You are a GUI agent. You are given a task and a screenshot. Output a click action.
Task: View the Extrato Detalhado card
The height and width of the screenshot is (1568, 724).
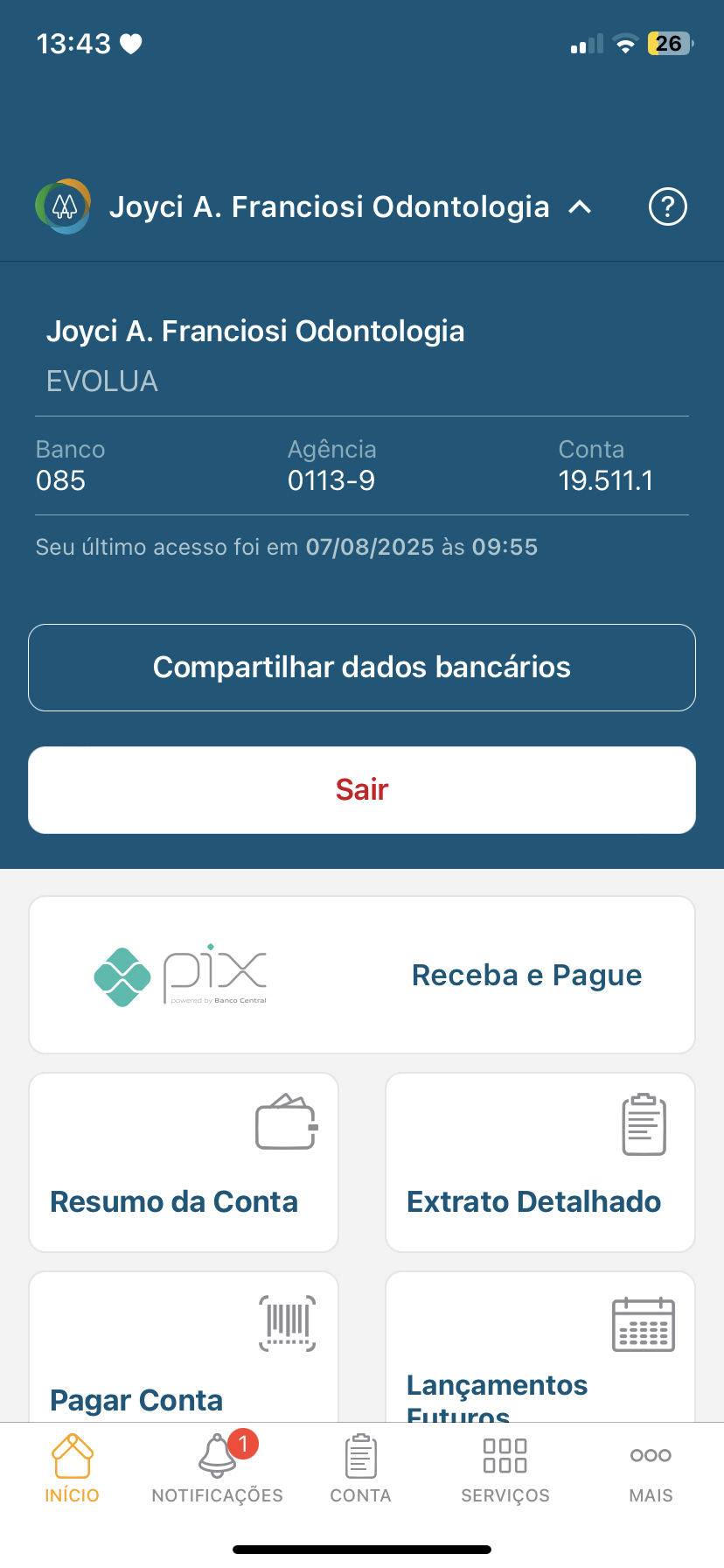coord(540,1162)
